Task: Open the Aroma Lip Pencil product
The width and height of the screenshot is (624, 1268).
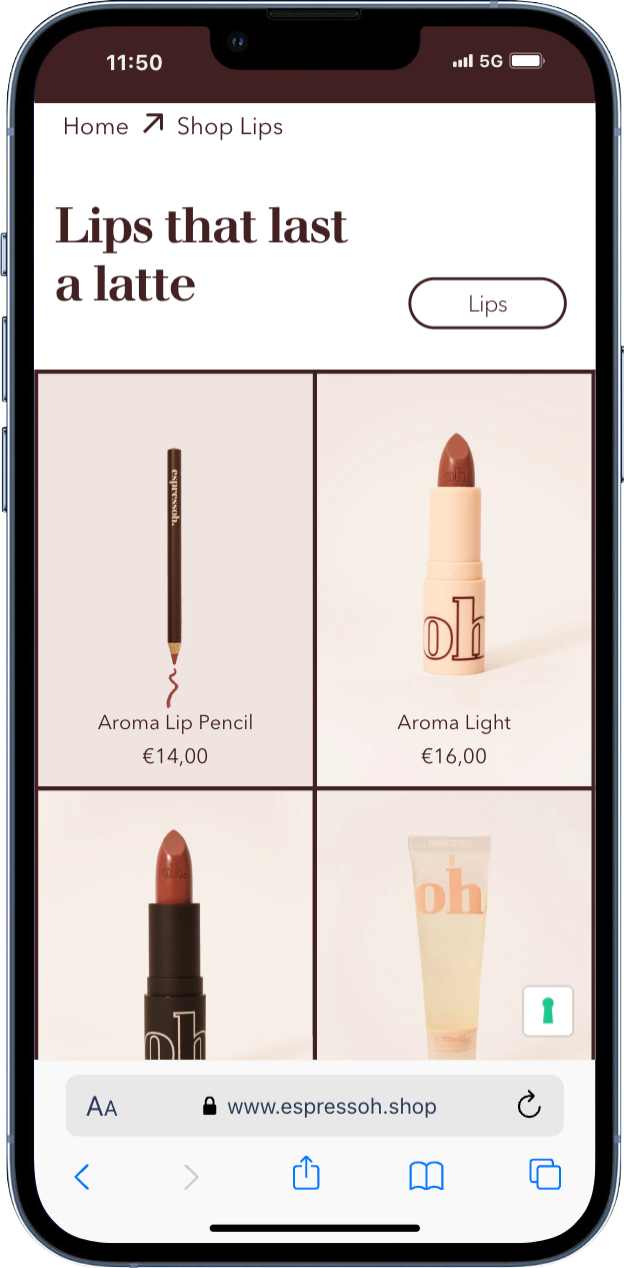Action: coord(175,580)
